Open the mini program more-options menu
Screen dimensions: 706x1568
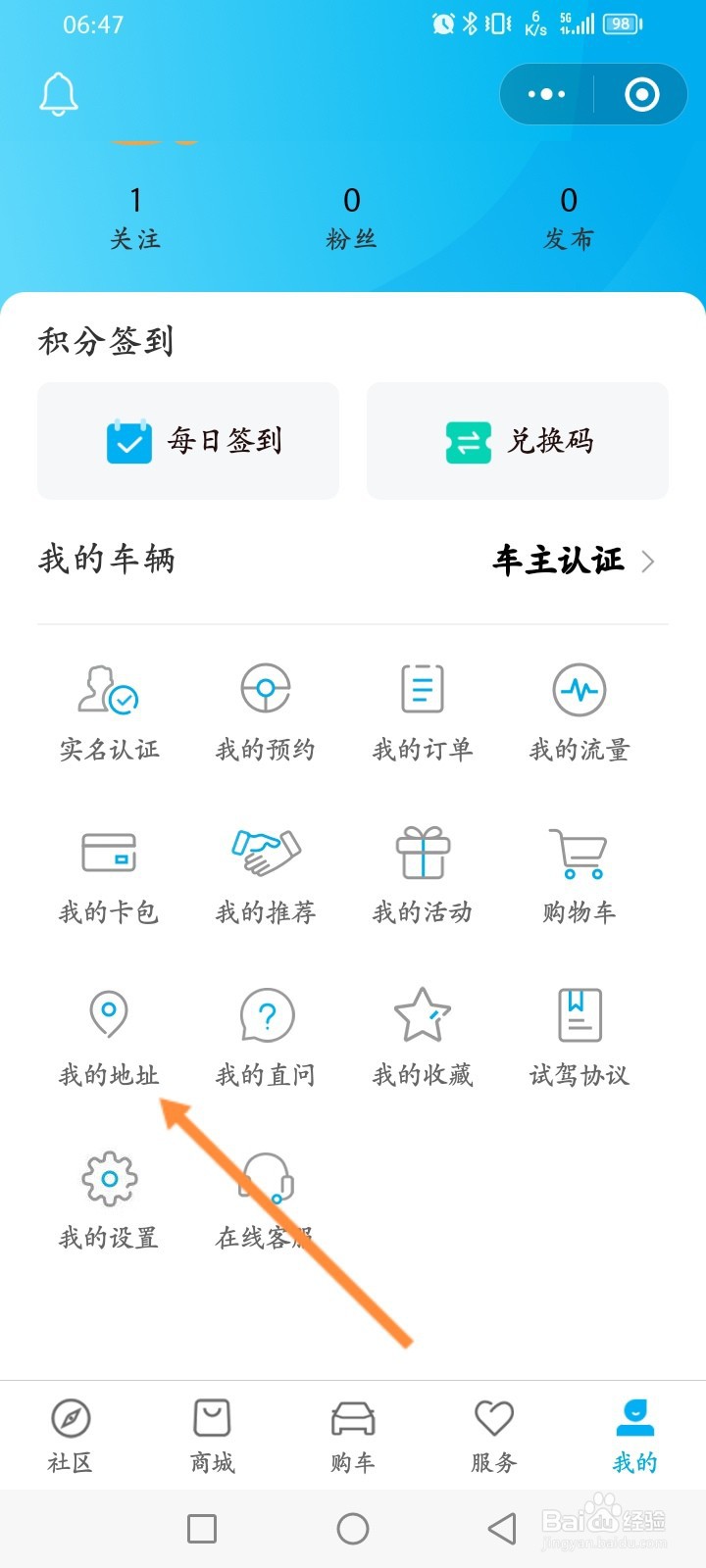pos(546,94)
